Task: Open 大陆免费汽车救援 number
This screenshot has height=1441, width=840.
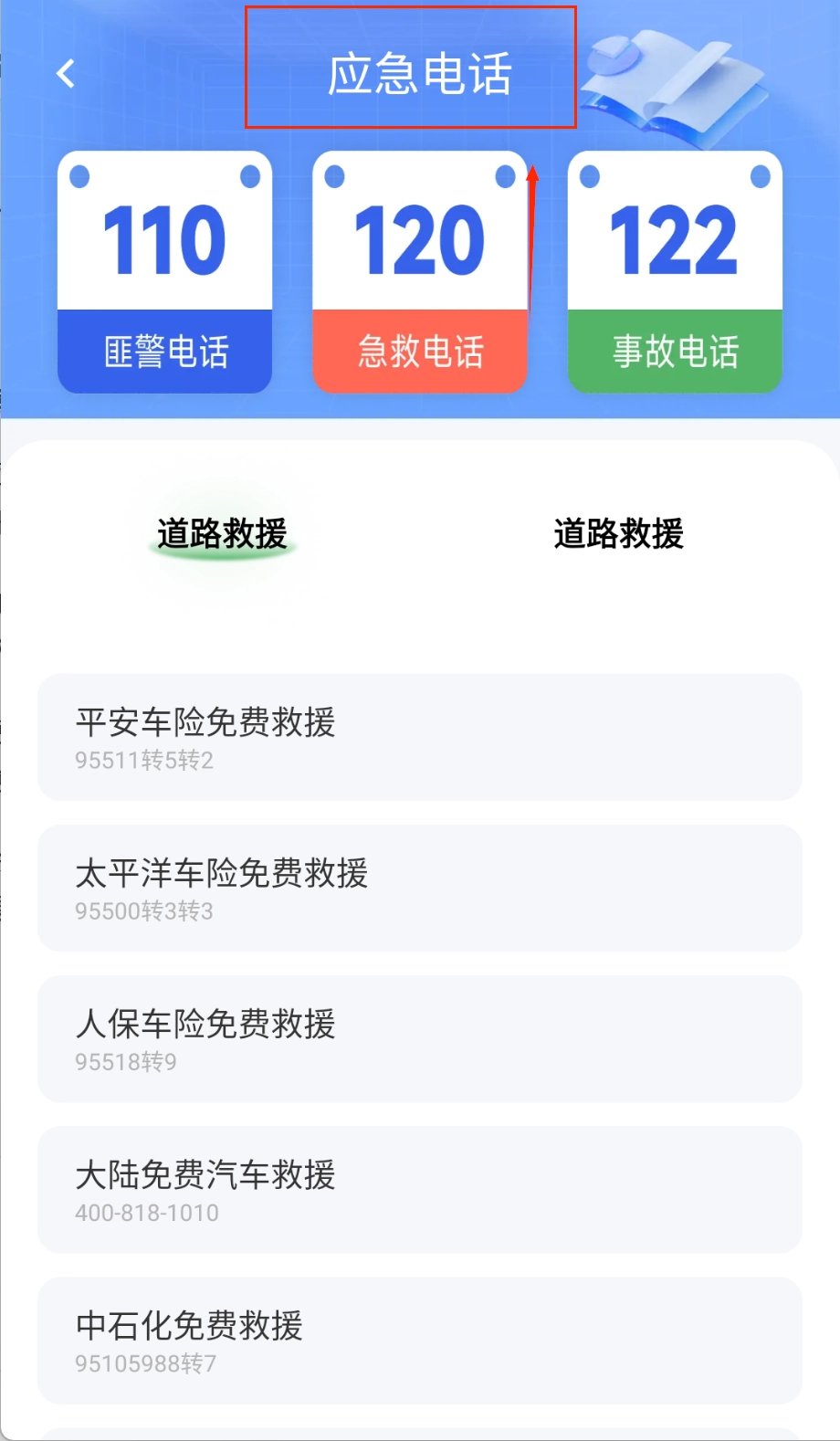Action: click(419, 1189)
